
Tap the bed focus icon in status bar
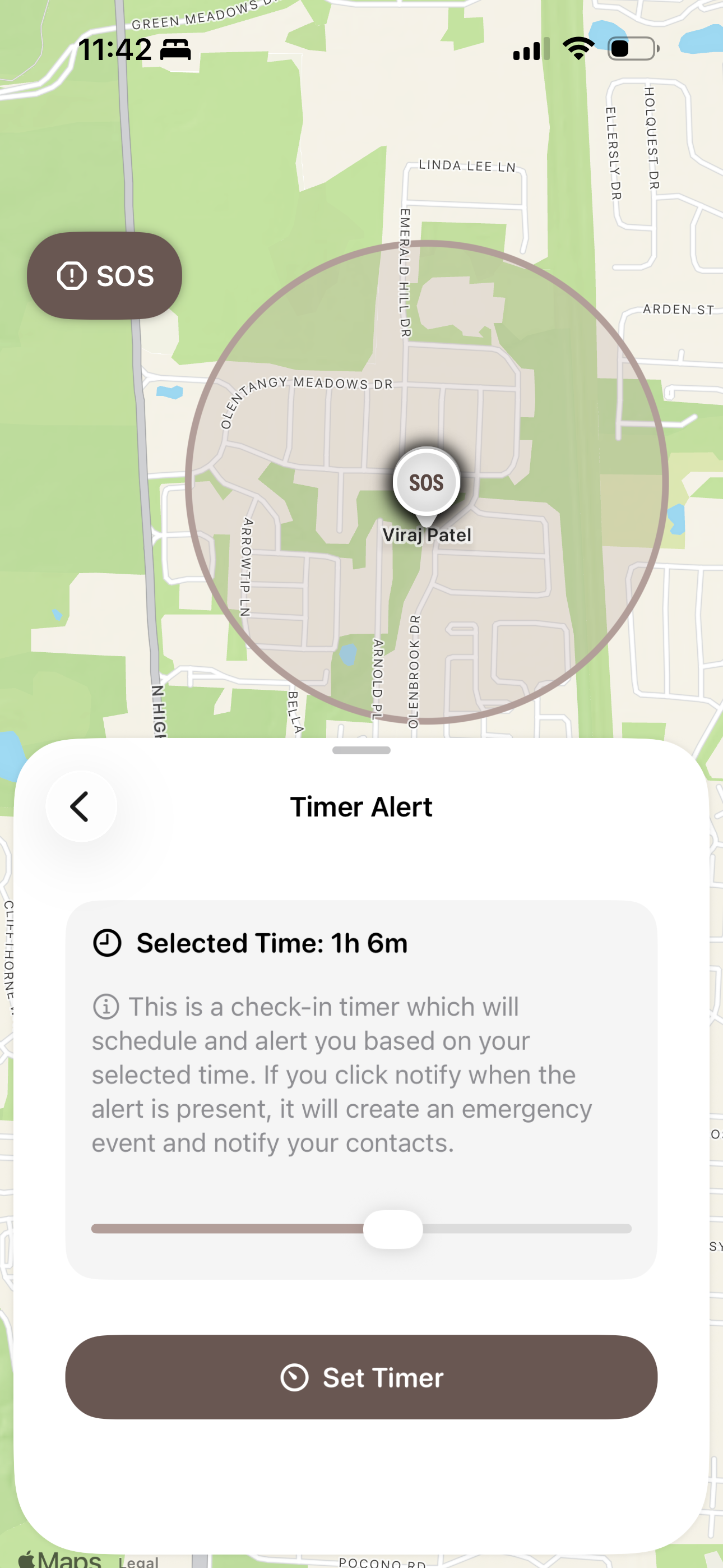tap(177, 49)
